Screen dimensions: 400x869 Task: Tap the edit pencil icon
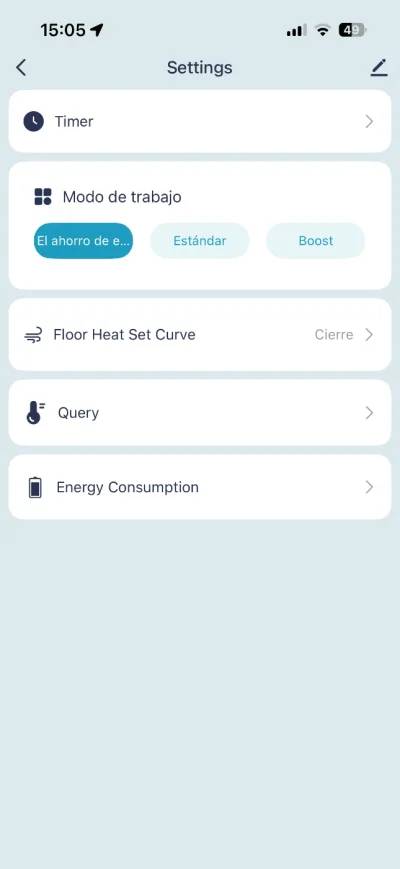point(379,68)
